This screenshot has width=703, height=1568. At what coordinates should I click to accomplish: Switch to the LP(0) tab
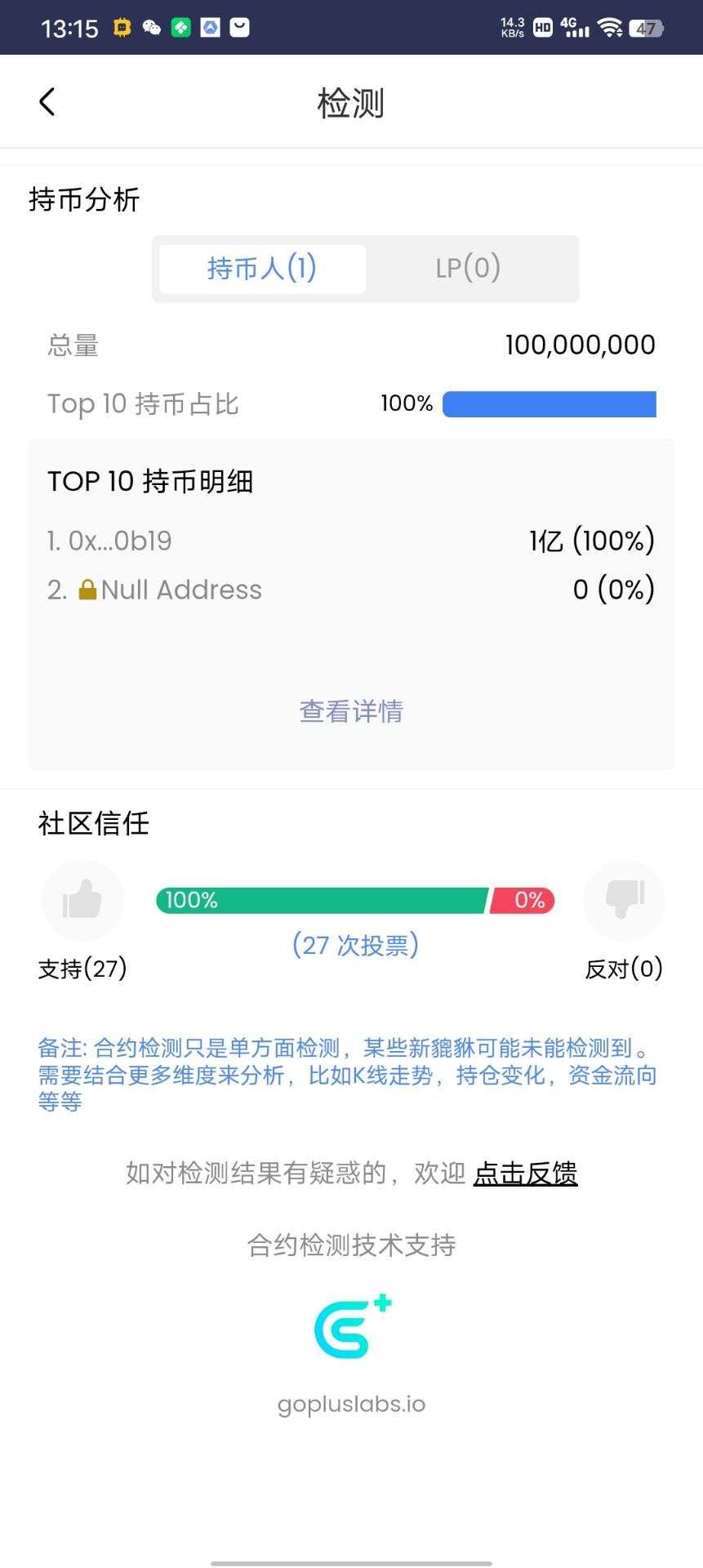(468, 269)
